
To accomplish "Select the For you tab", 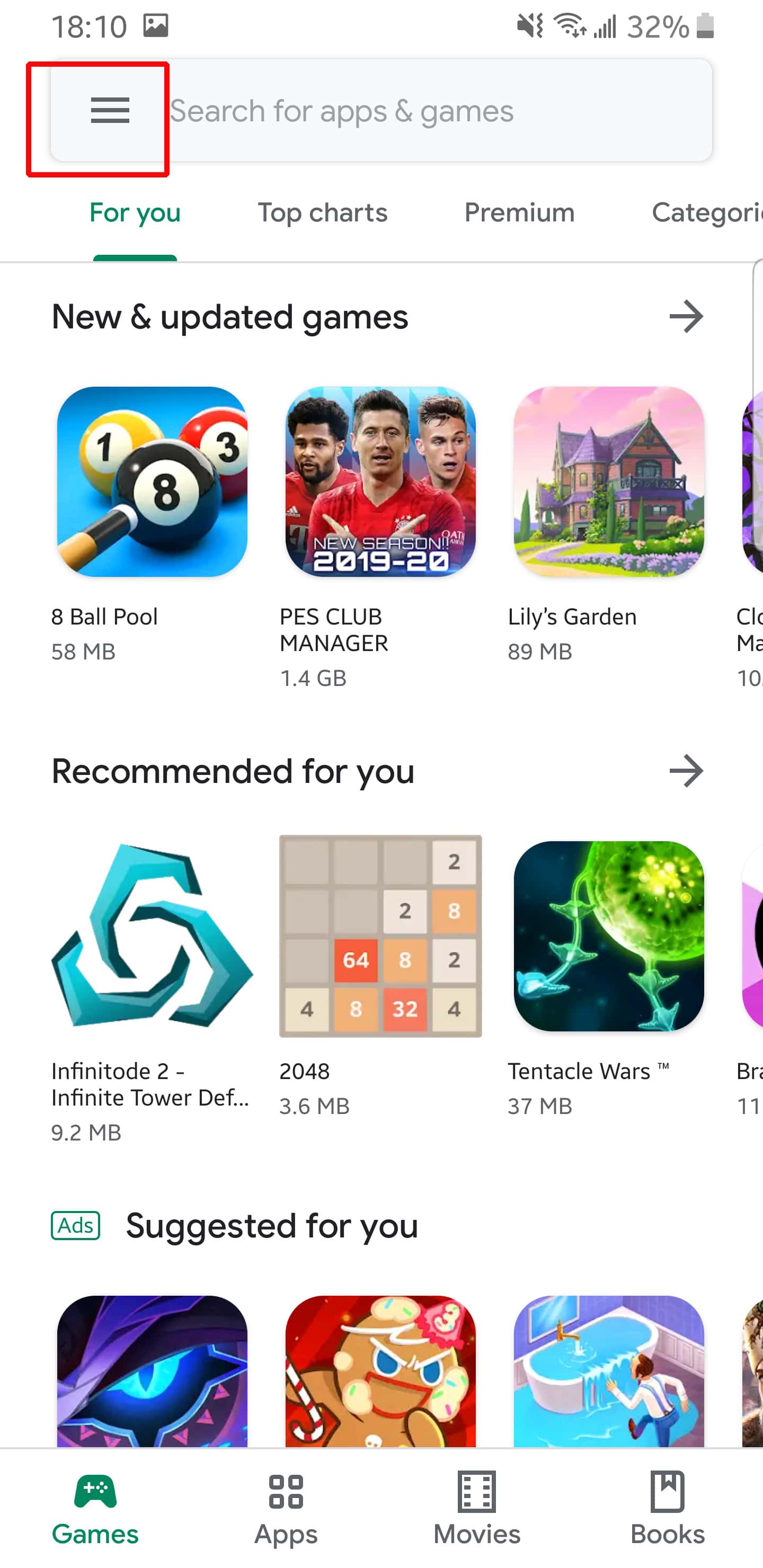I will tap(135, 212).
